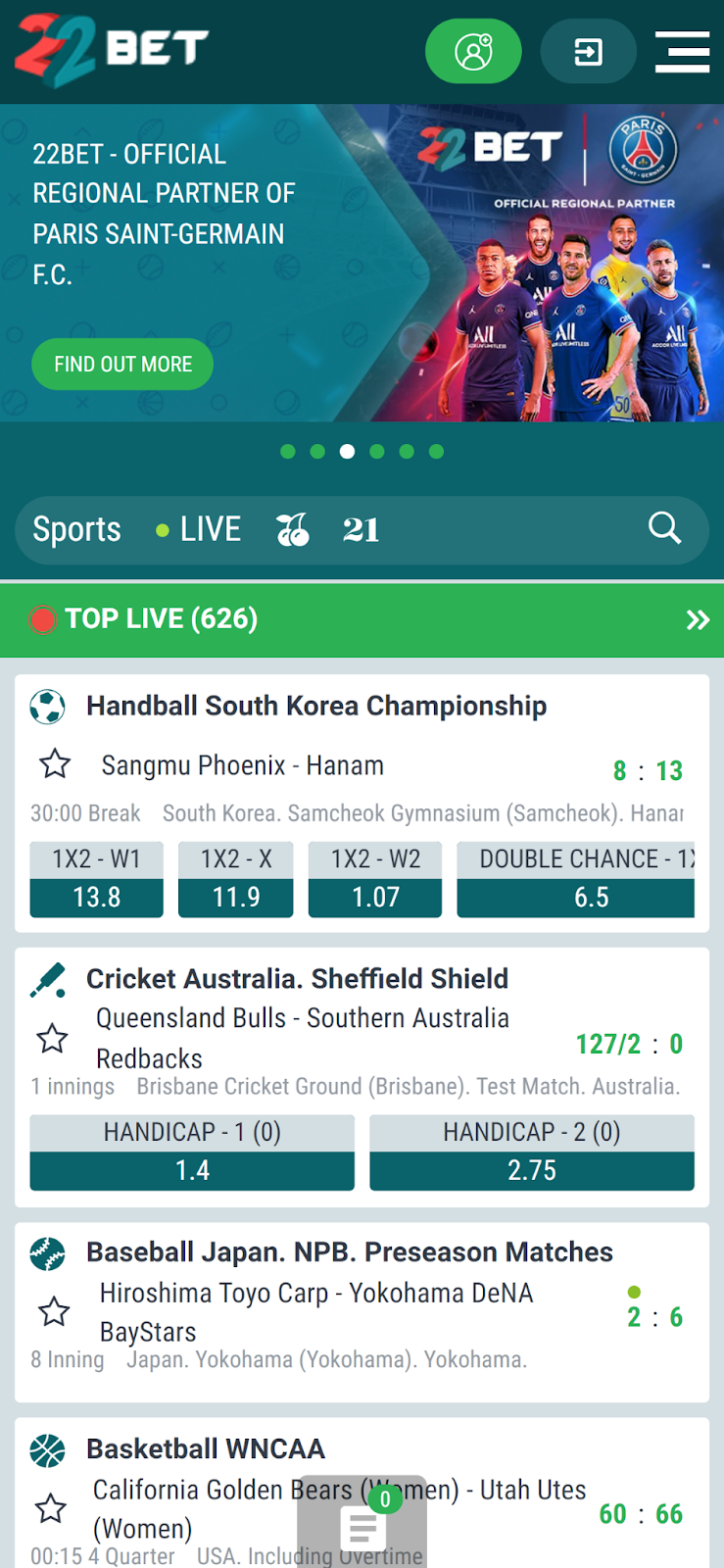Select Handicap 1 odds 1.4
This screenshot has width=724, height=1568.
[x=192, y=1152]
